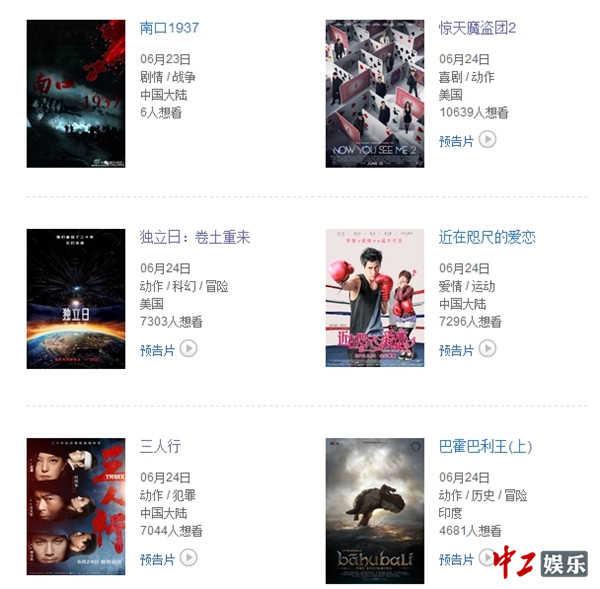
Task: Tap the 巴霍巴利王(上) poster
Action: [375, 510]
